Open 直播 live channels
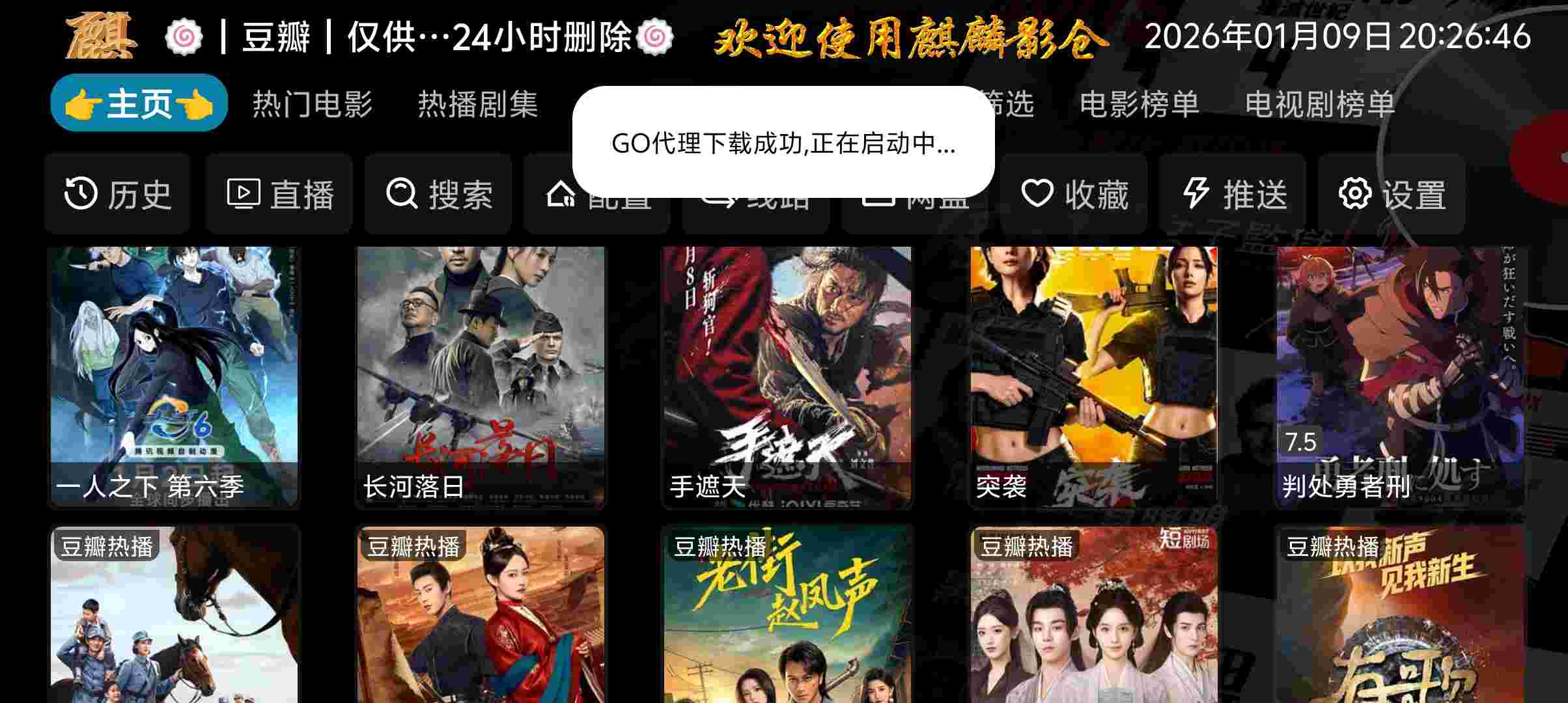Image resolution: width=1568 pixels, height=703 pixels. pos(279,194)
